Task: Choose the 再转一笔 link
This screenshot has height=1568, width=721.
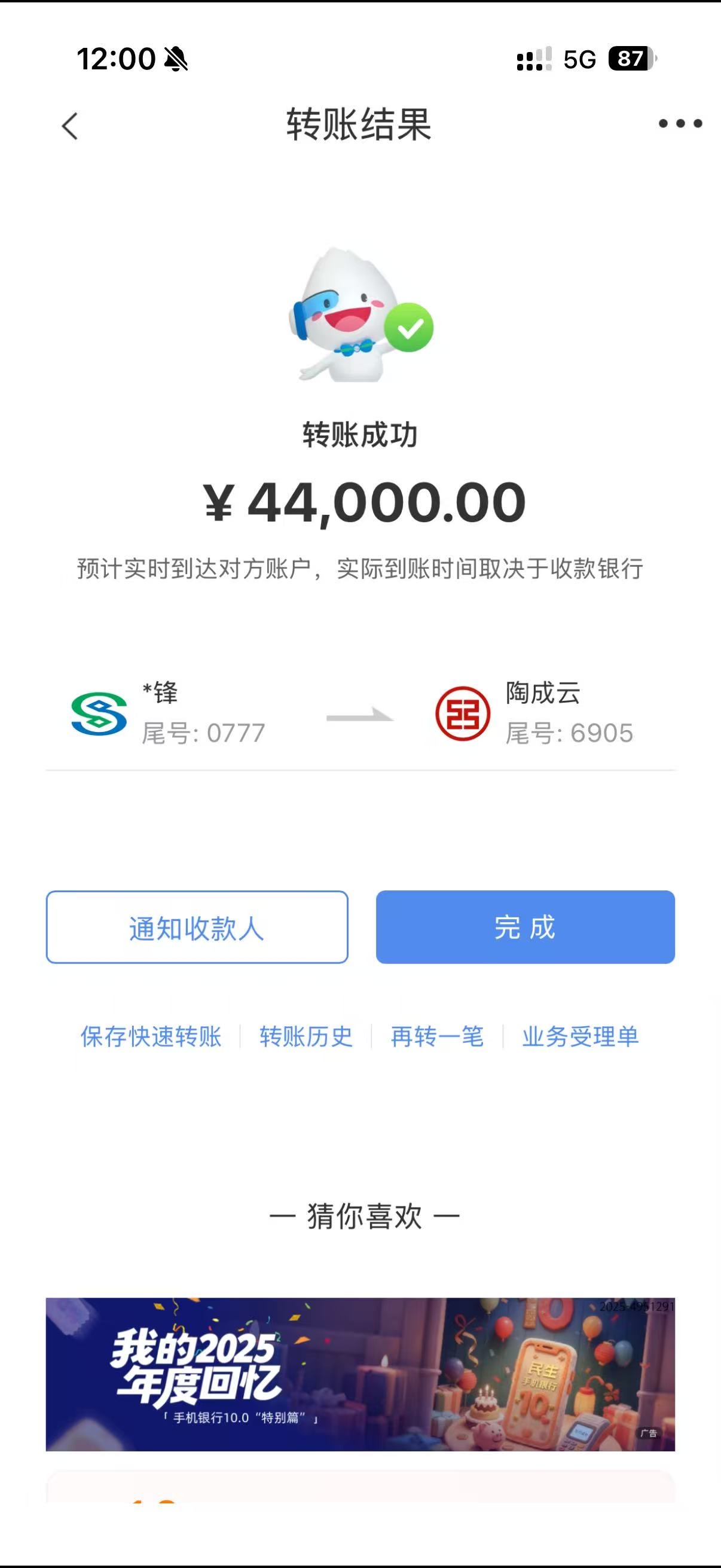Action: click(437, 1036)
